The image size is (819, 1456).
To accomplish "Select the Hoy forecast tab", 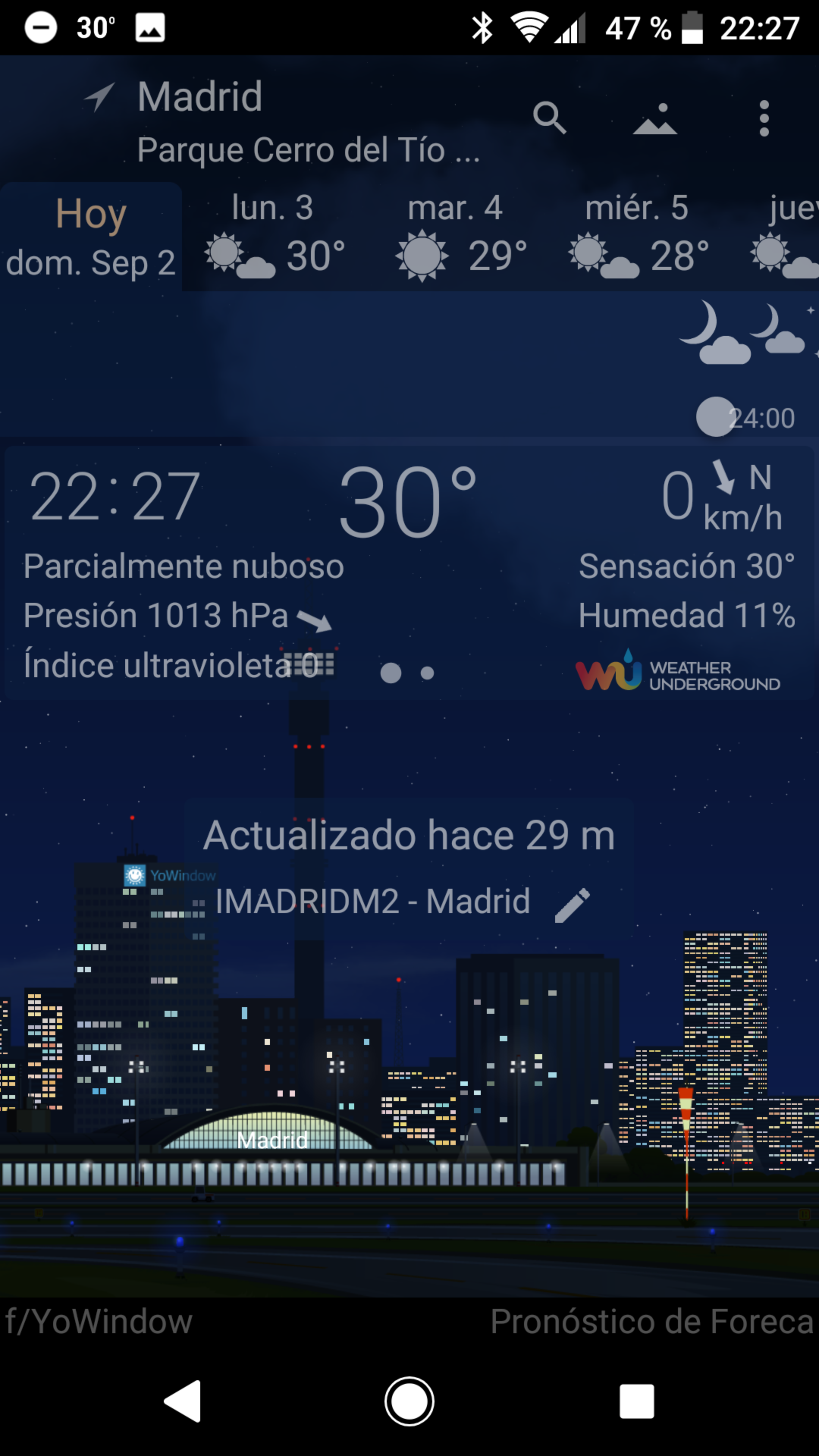I will 91,237.
